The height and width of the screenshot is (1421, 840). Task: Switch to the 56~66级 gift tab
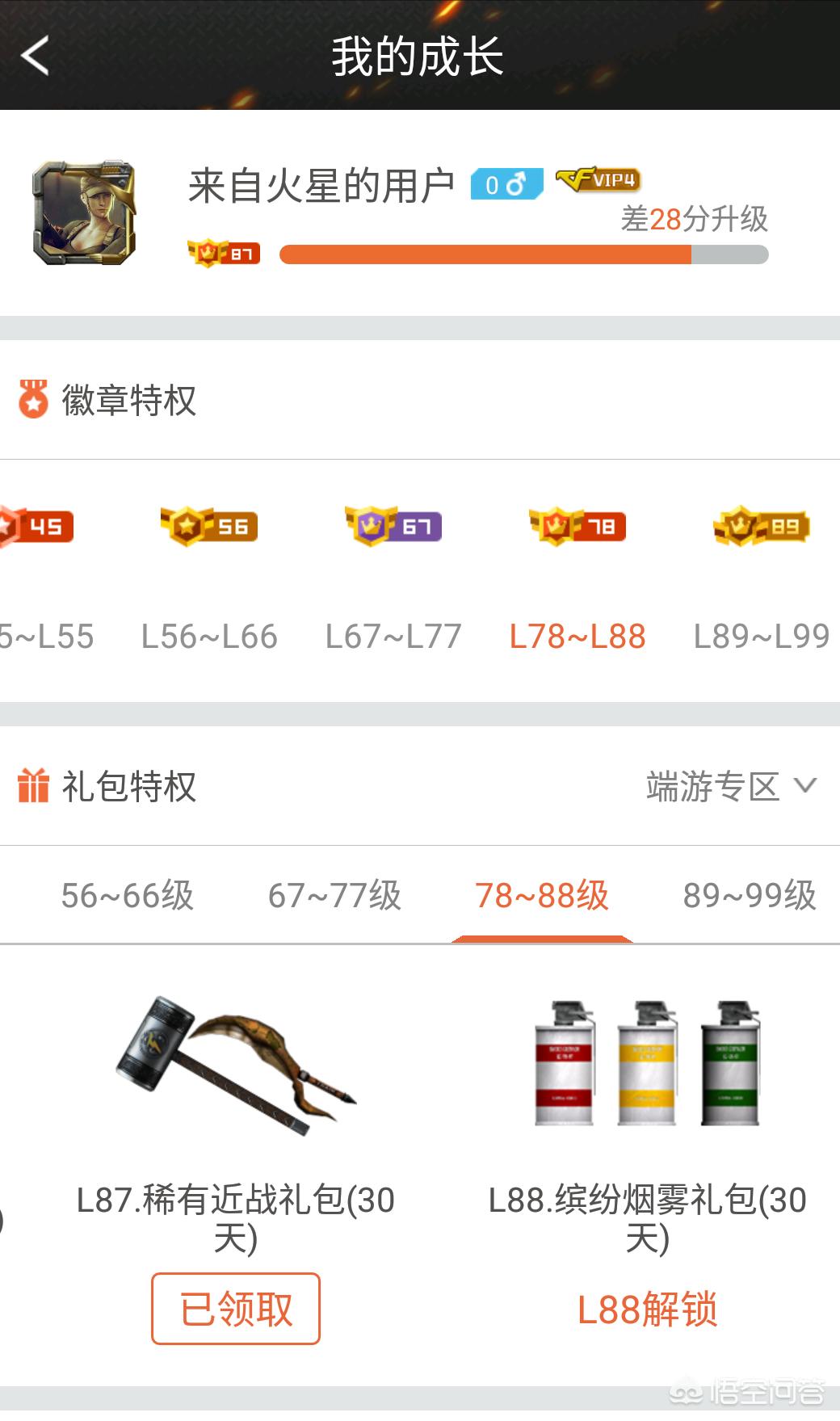128,895
